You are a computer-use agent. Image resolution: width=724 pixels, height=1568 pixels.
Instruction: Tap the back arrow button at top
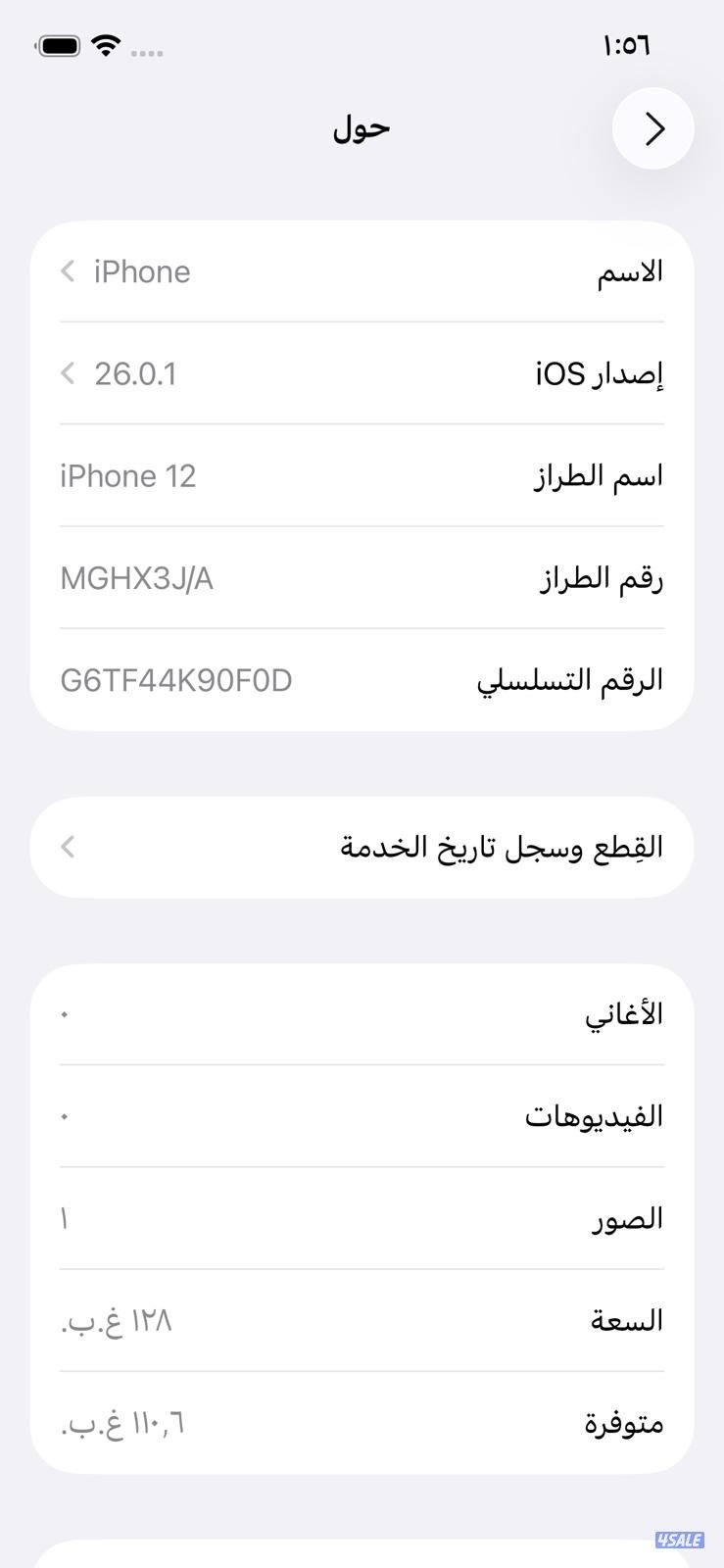point(652,127)
